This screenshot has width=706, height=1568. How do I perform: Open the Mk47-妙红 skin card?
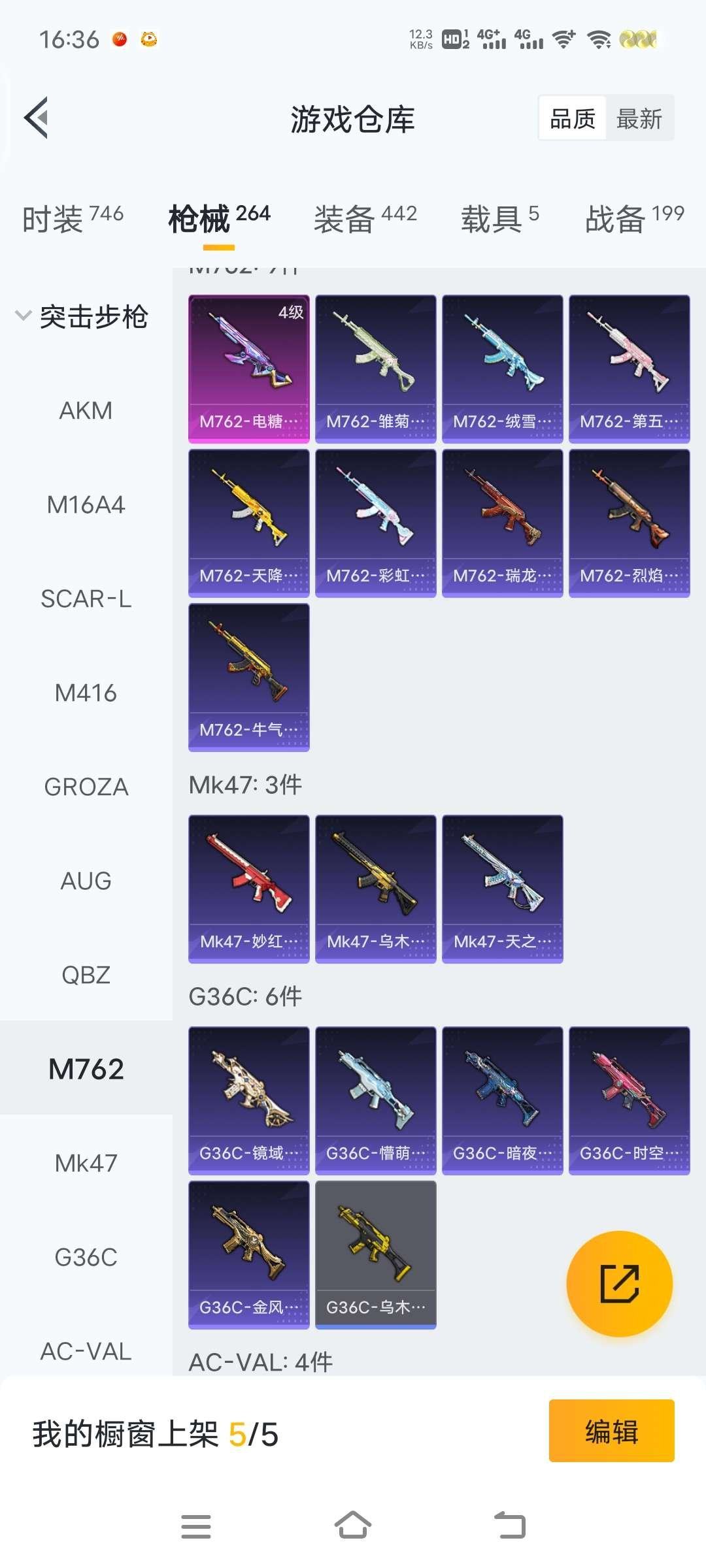coord(248,889)
